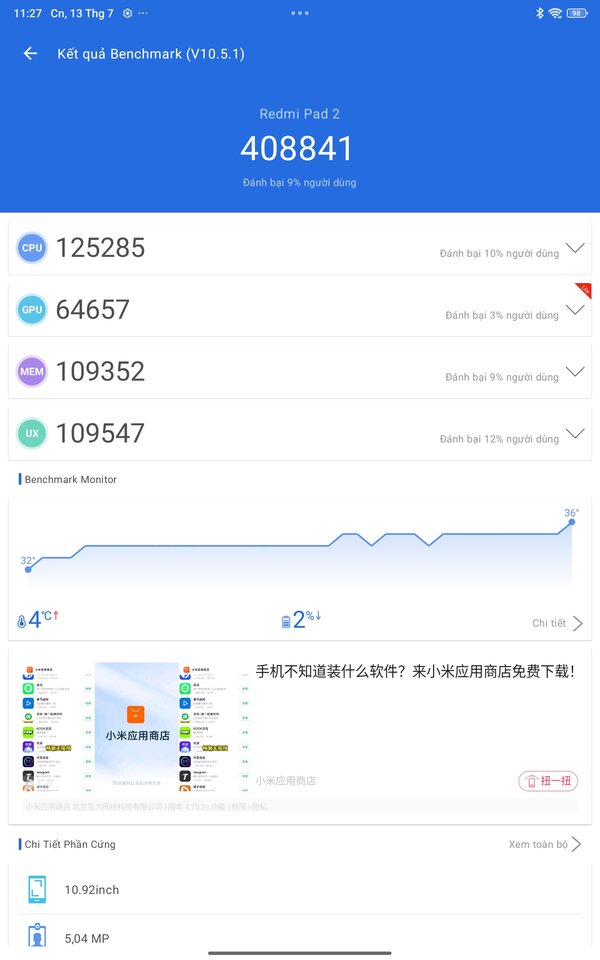Open the 小米应用商店 advertisement banner
This screenshot has width=600, height=960.
tap(300, 732)
